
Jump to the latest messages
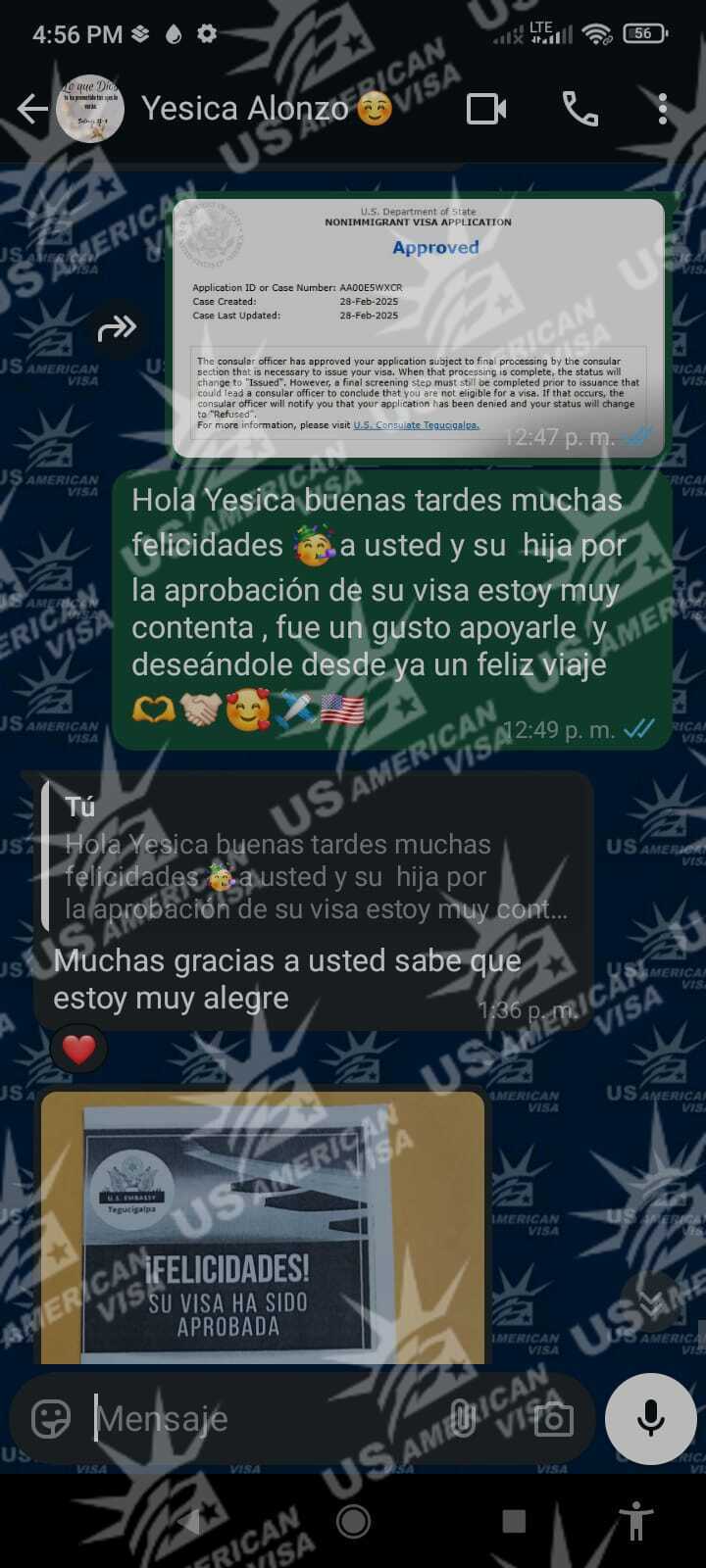click(651, 1303)
